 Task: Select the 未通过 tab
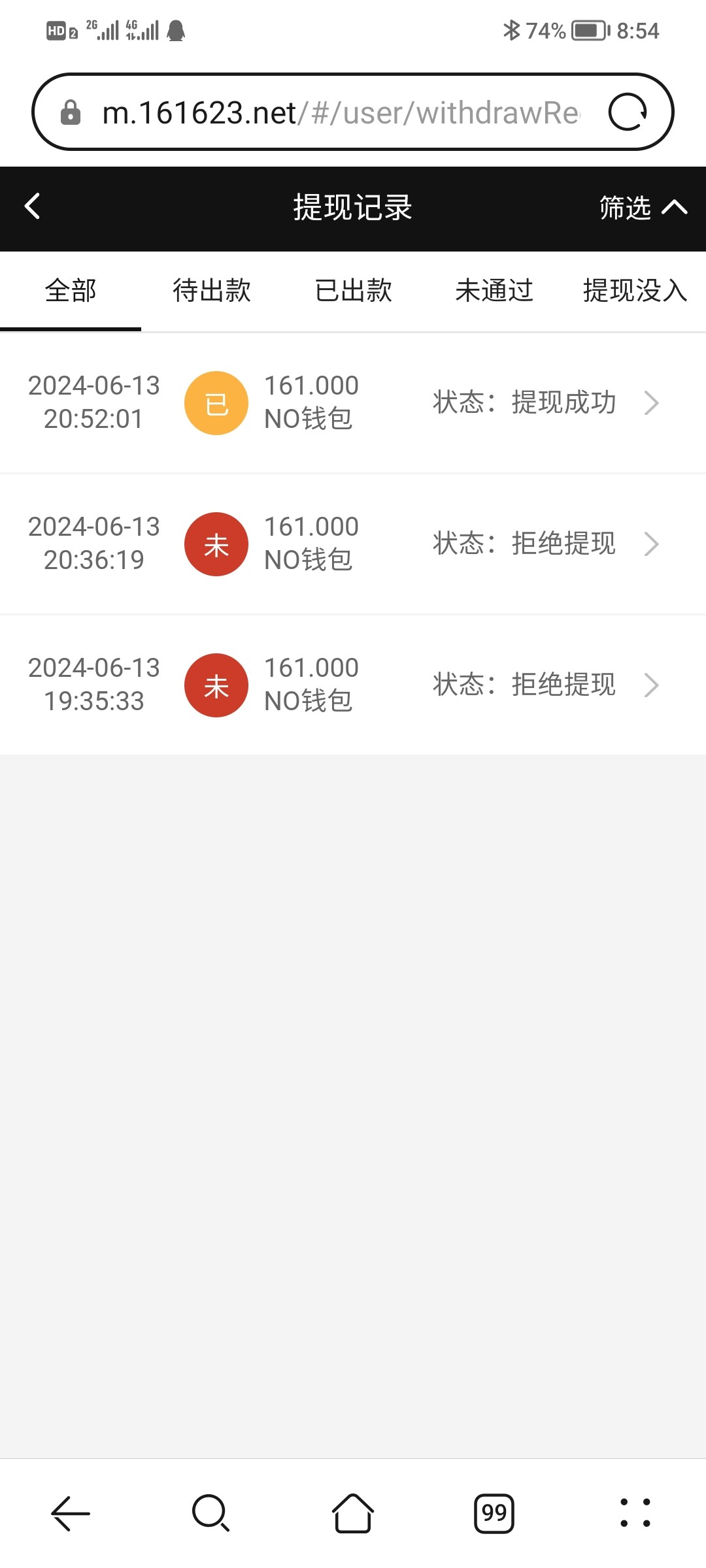(x=494, y=291)
